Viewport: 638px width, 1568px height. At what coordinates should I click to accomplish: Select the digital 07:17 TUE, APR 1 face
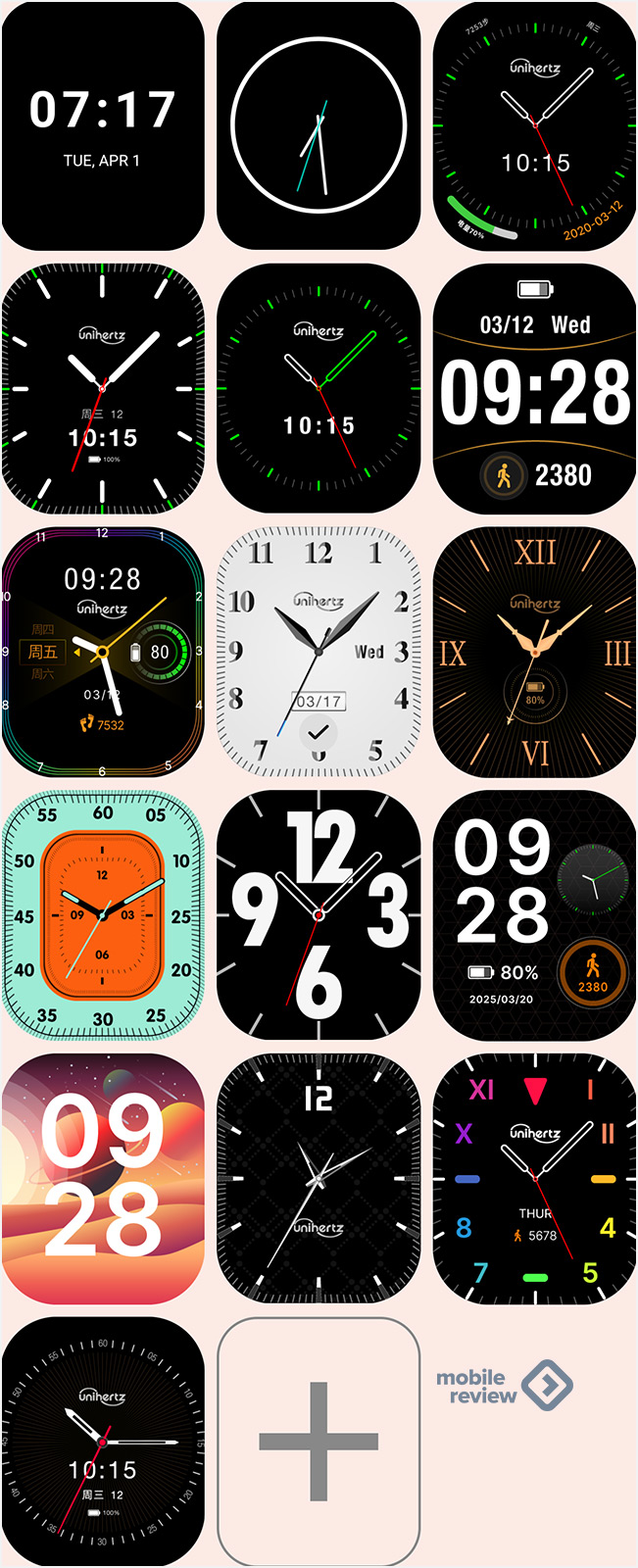point(103,125)
